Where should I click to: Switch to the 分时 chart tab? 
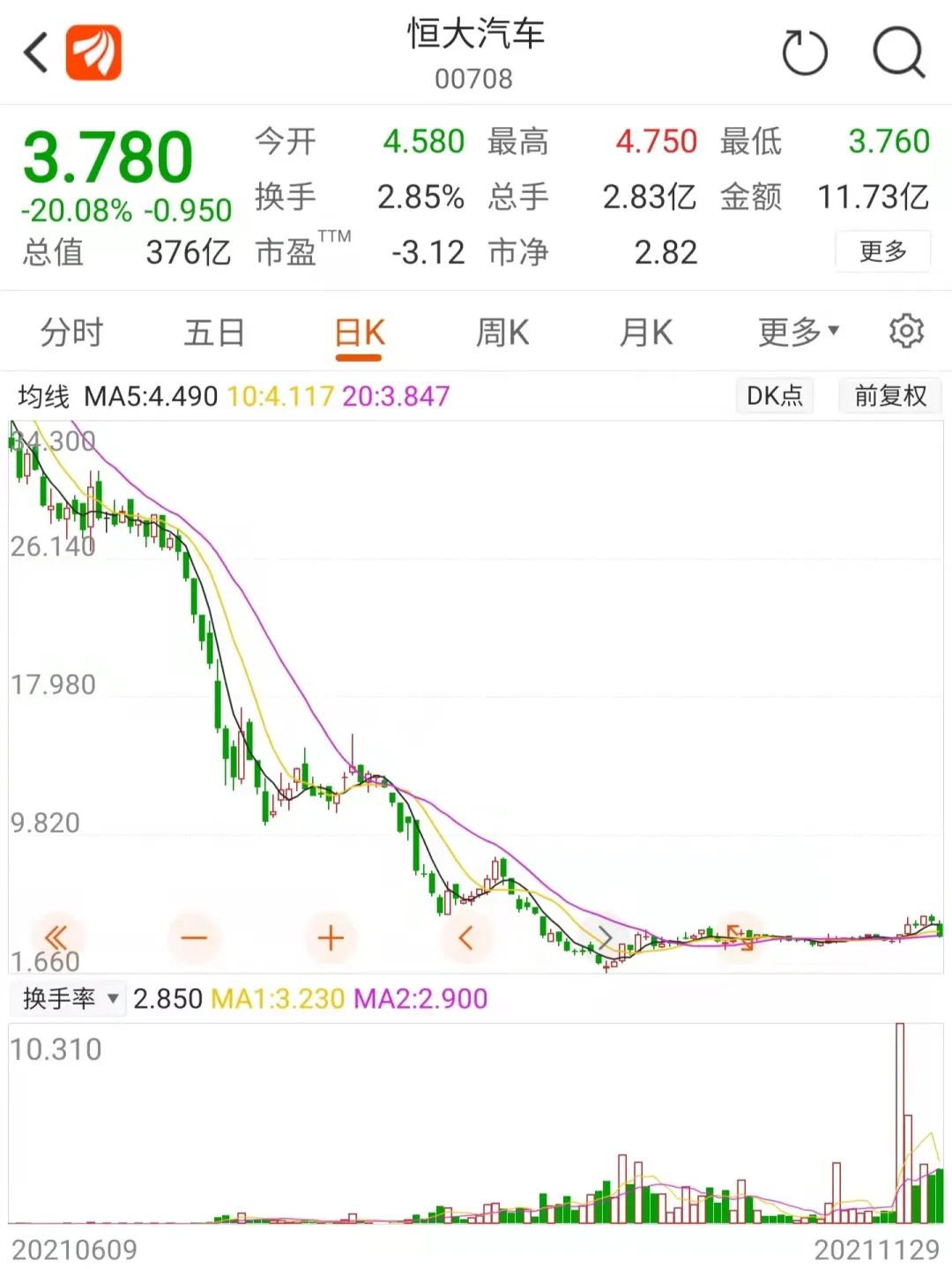click(71, 332)
